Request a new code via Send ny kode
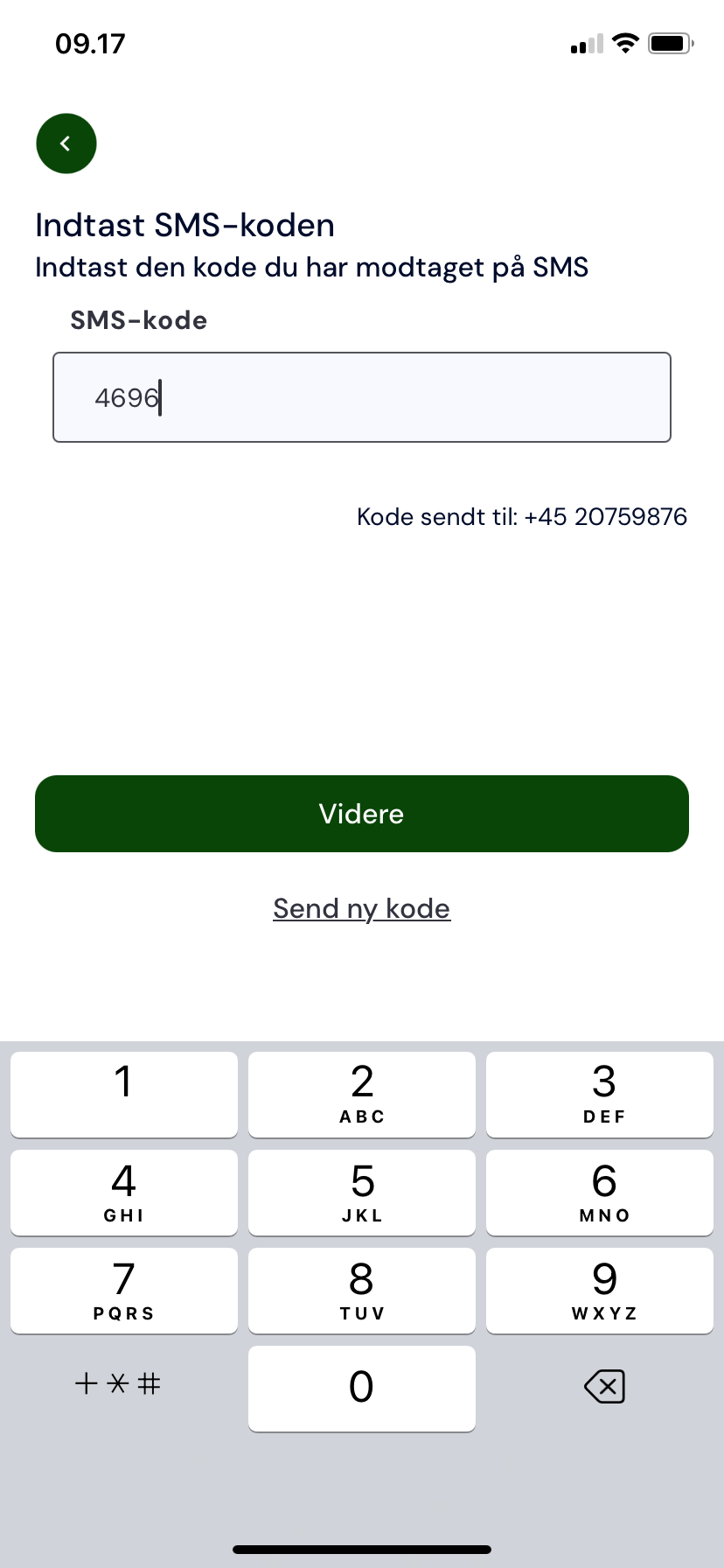 coord(362,908)
